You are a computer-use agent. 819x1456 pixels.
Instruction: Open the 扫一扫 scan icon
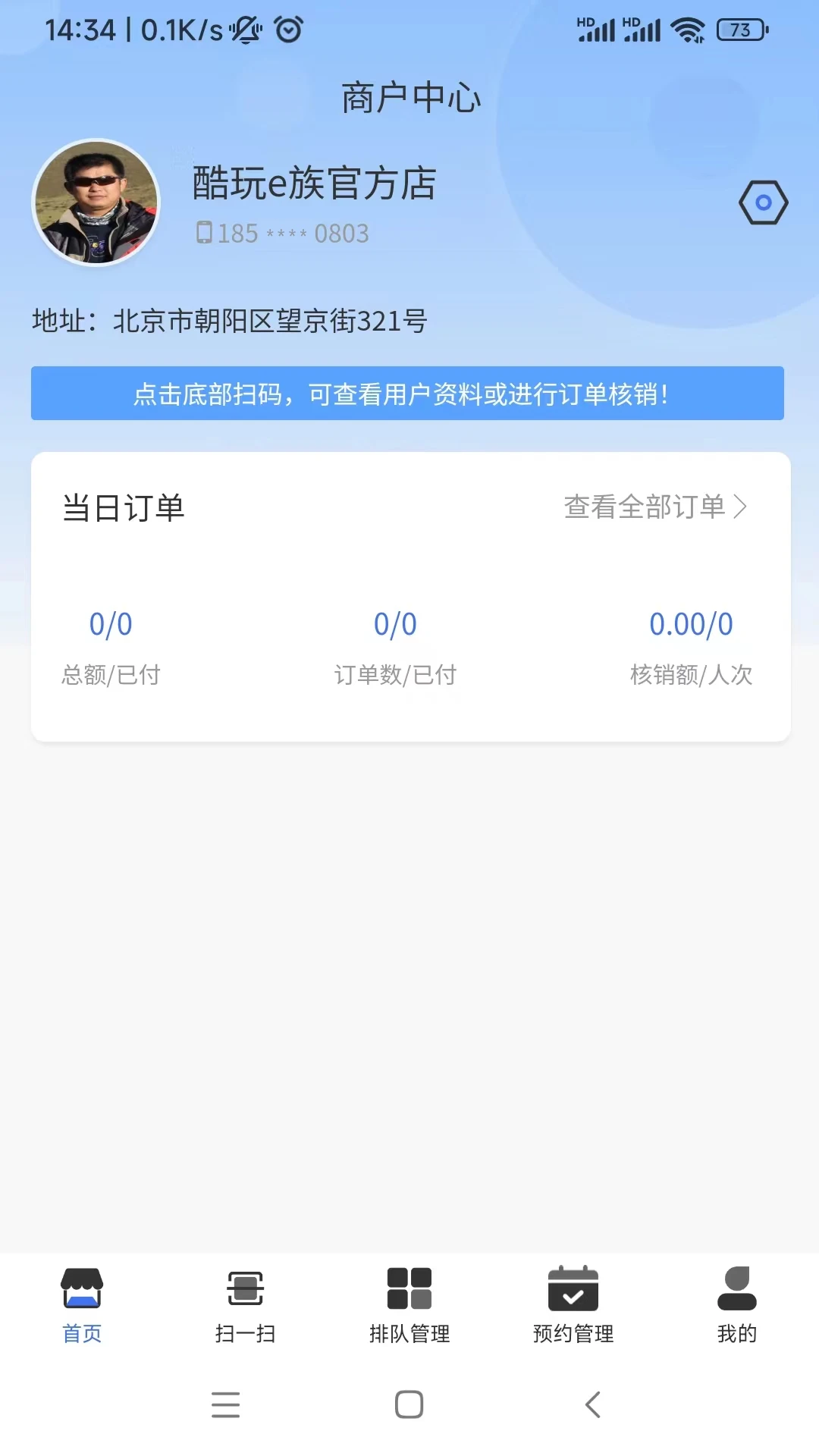[245, 1289]
